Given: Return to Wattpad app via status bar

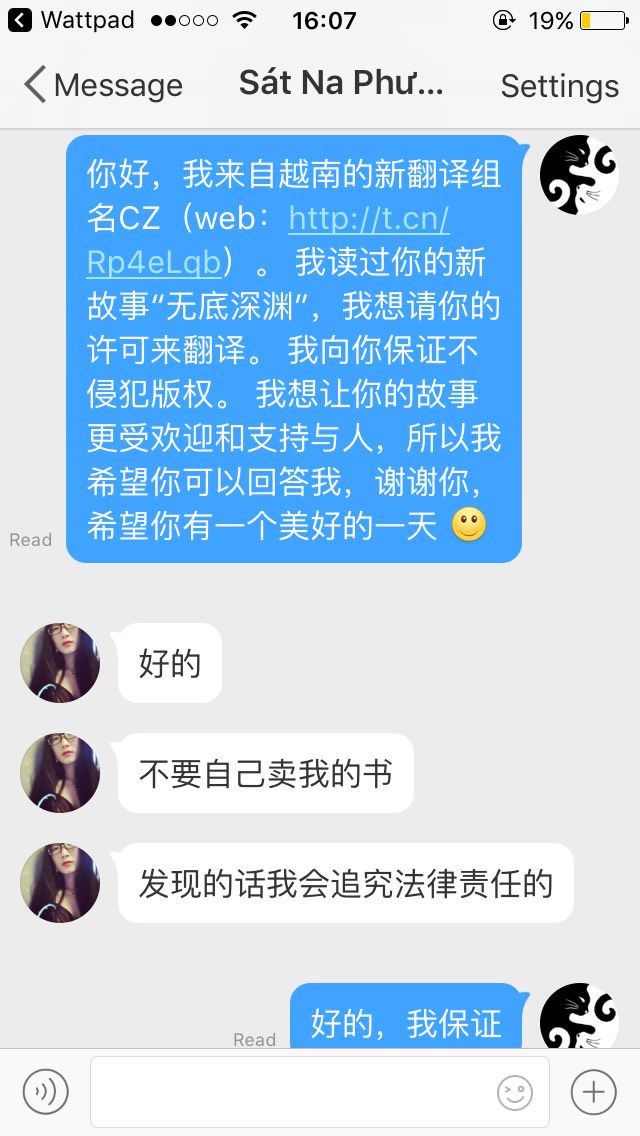Looking at the screenshot, I should click(70, 20).
